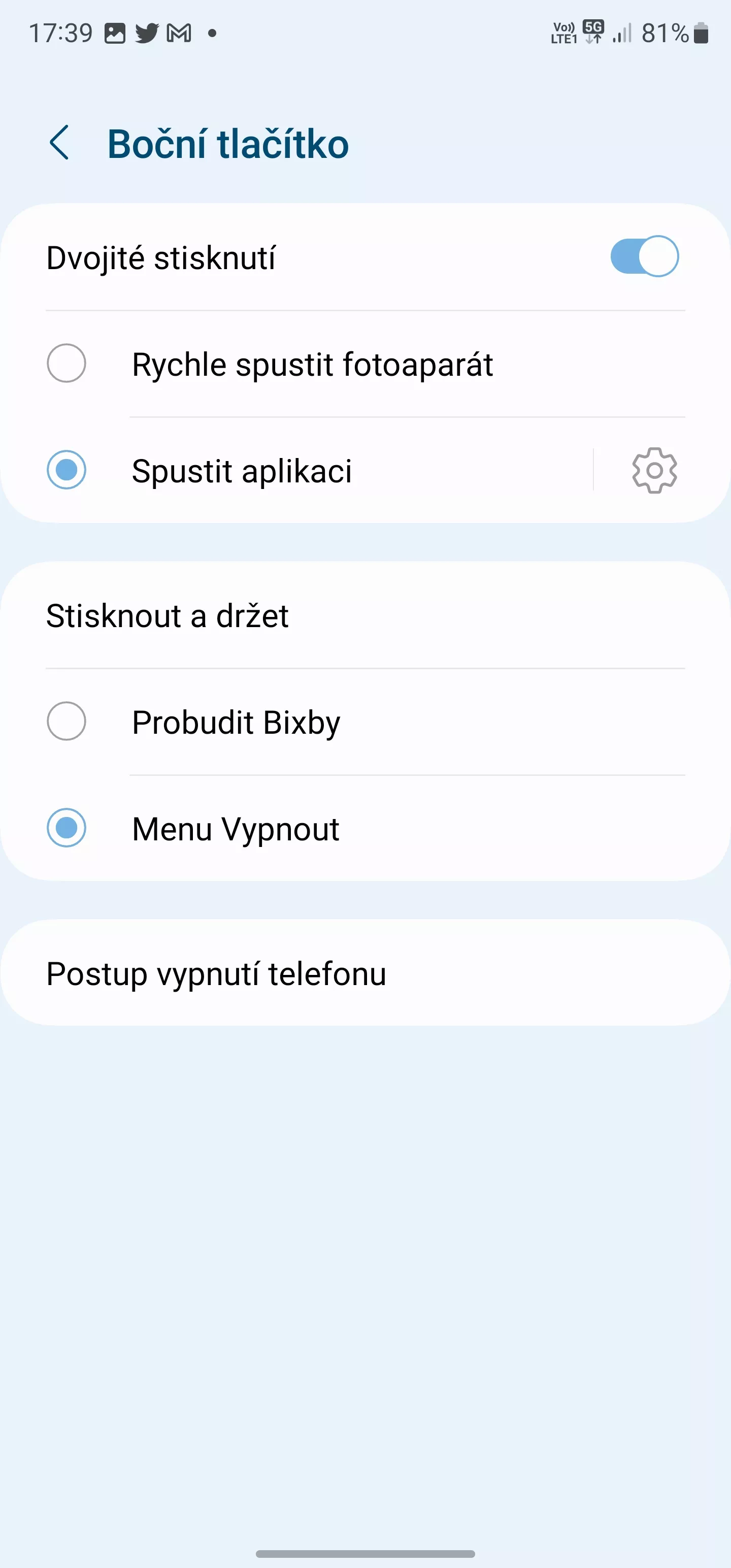Screen dimensions: 731x1568
Task: Open Postup vypnutí telefonu
Action: pos(365,973)
